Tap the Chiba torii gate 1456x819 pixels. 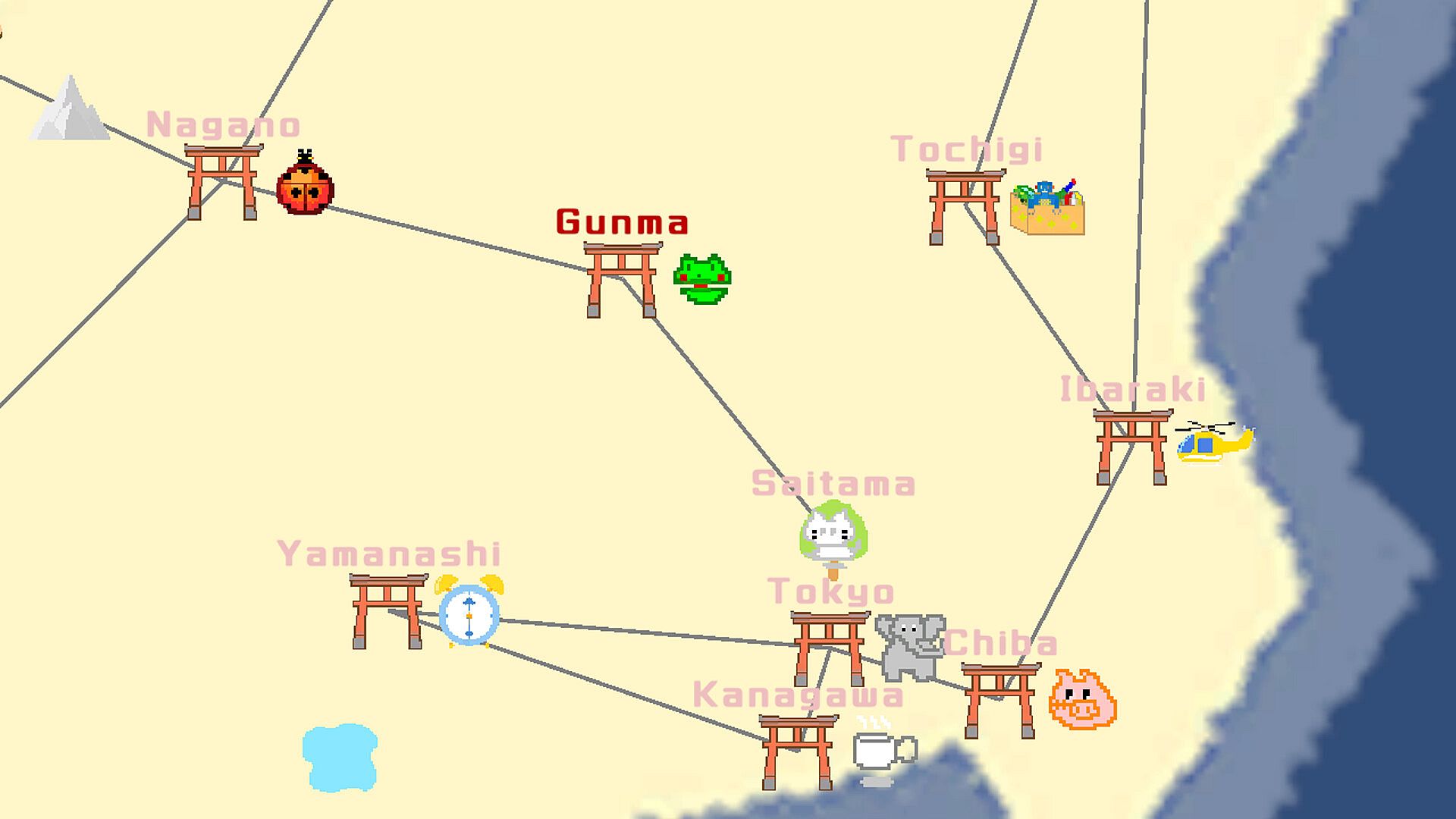pyautogui.click(x=1000, y=700)
